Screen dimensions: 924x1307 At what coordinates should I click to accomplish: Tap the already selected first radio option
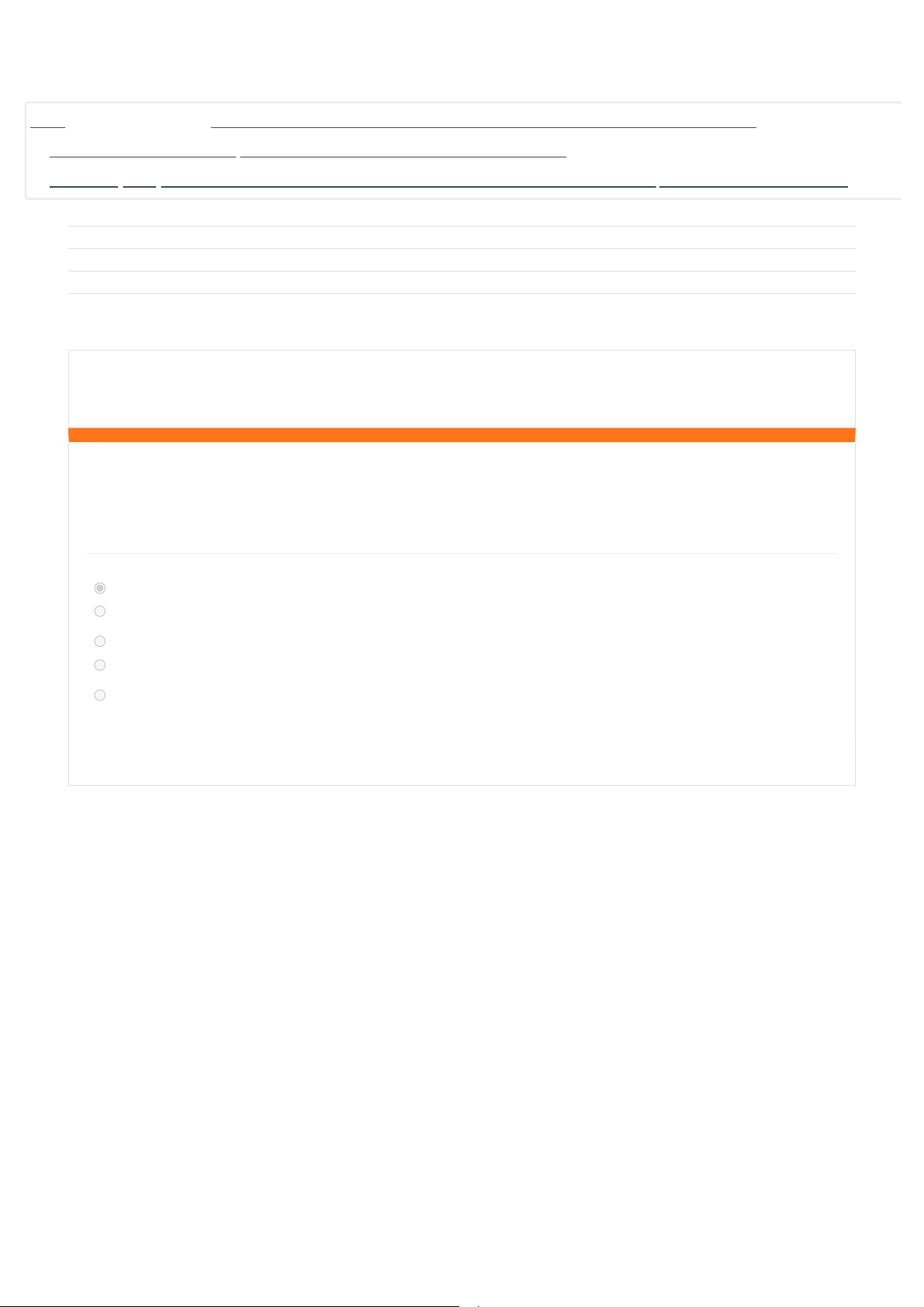(x=99, y=588)
